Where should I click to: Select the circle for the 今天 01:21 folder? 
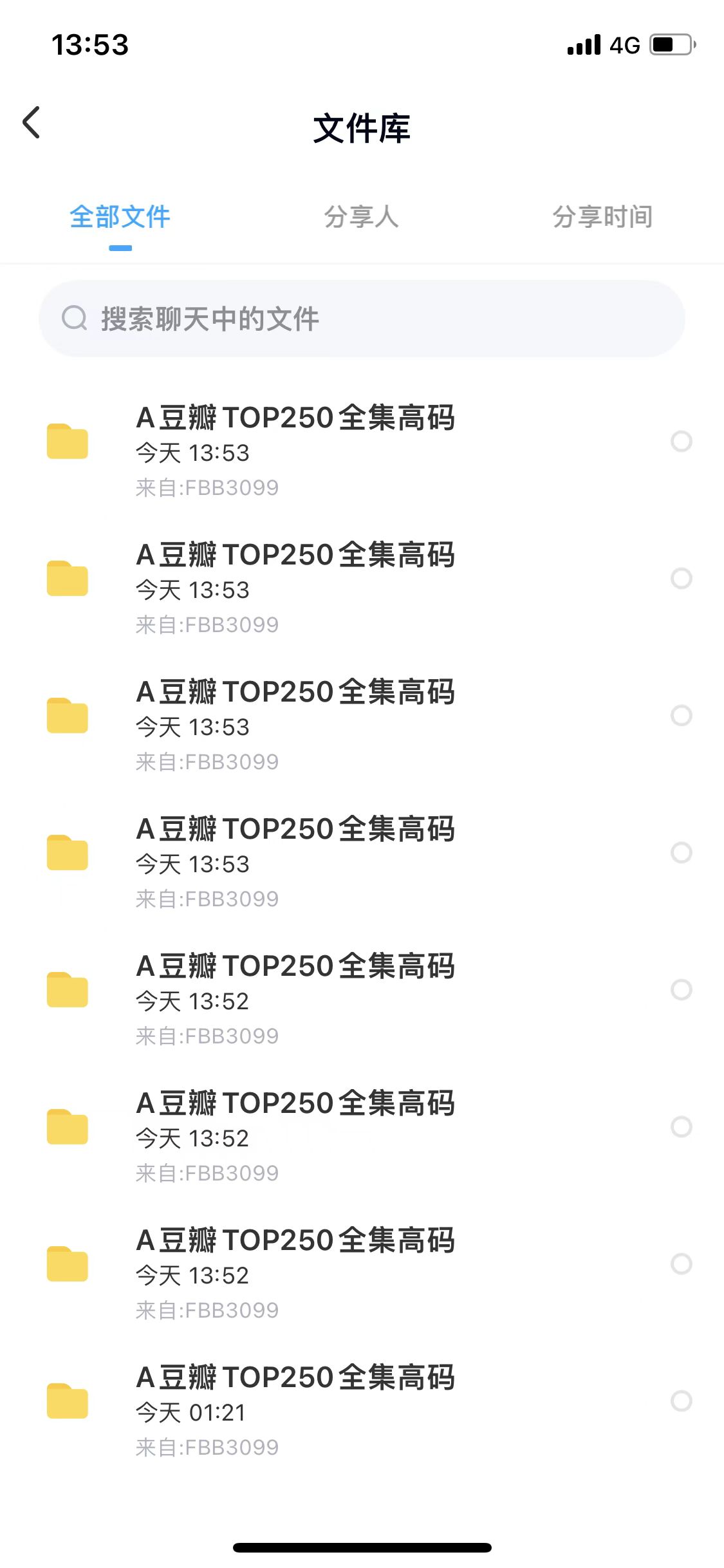[x=681, y=1401]
